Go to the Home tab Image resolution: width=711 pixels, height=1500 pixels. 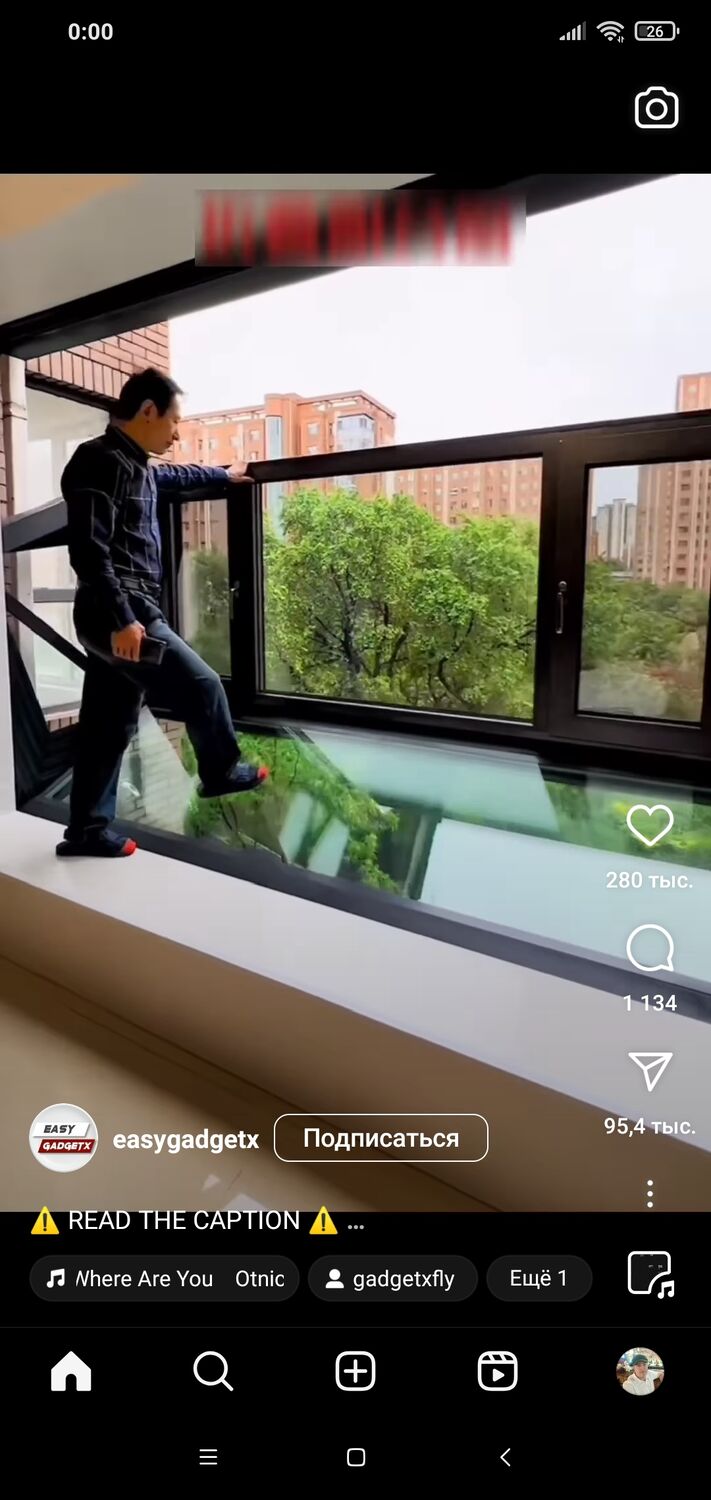(x=71, y=1371)
